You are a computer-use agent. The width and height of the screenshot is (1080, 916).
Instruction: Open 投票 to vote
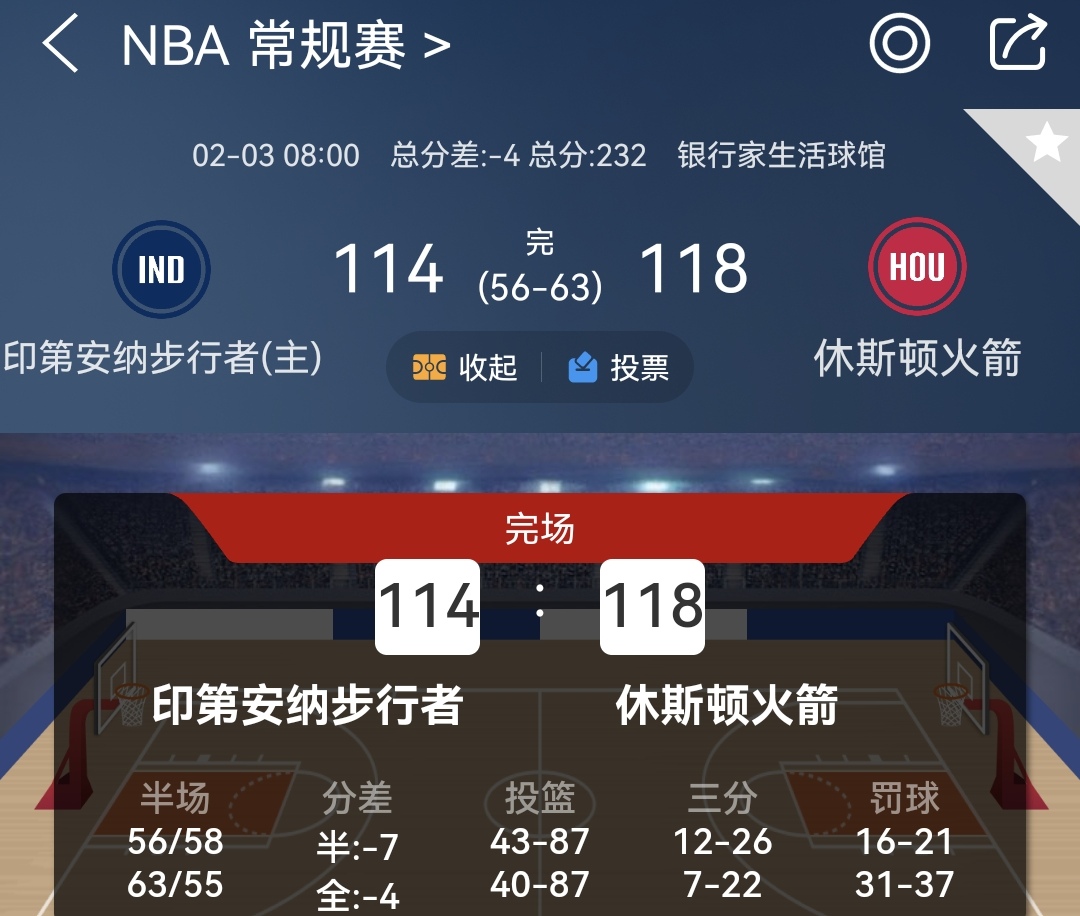point(618,368)
